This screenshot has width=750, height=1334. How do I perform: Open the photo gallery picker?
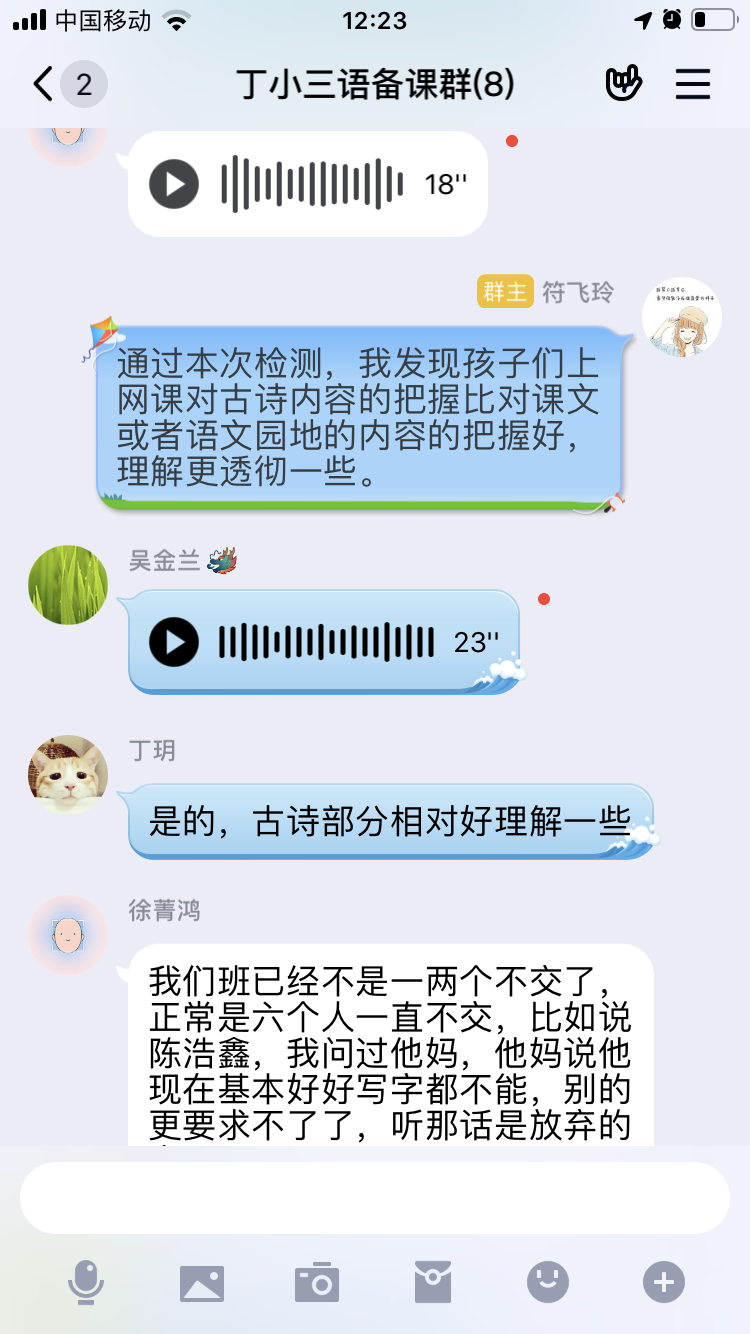tap(202, 1282)
